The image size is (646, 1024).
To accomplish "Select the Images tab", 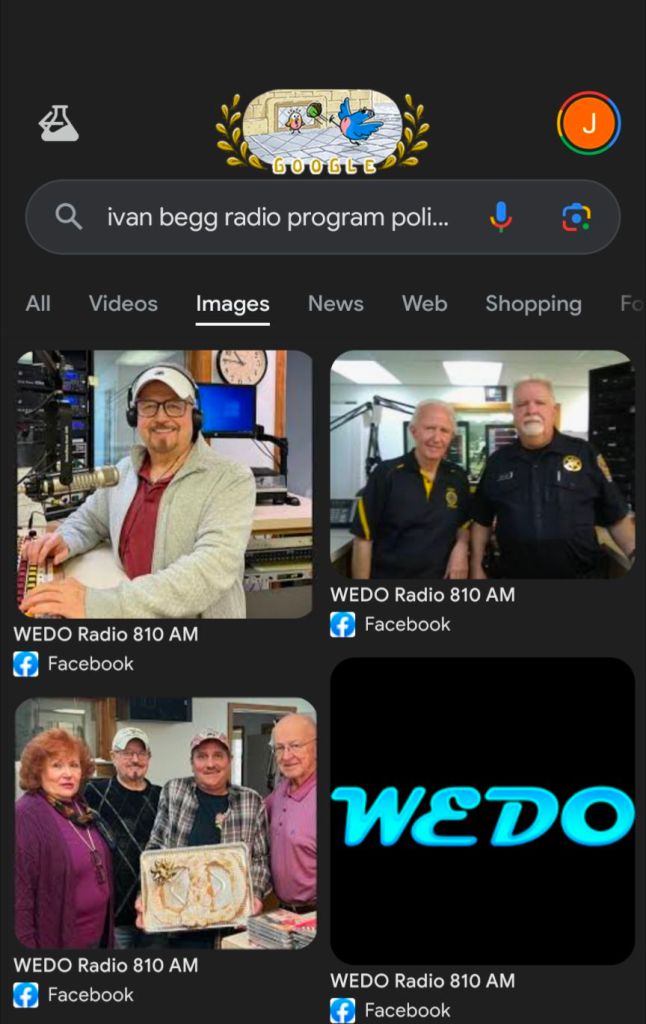I will [x=232, y=304].
